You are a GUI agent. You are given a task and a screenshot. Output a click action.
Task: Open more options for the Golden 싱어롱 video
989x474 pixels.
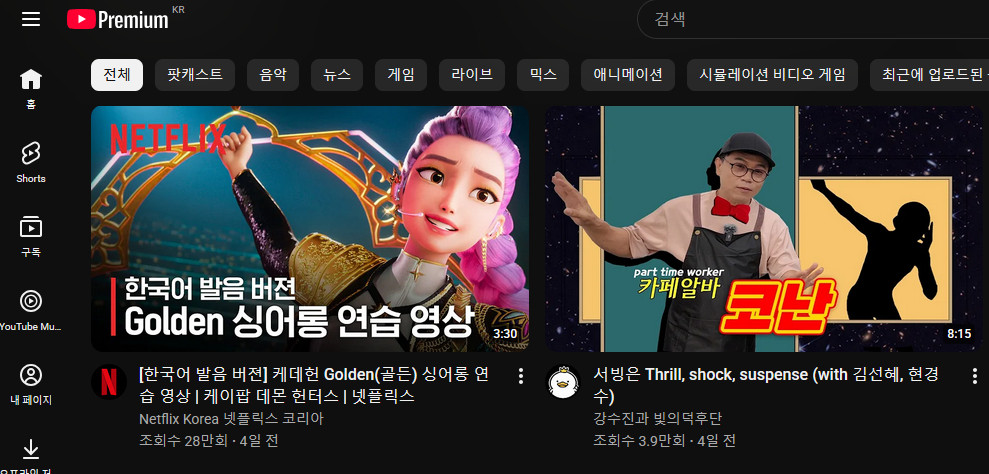pos(520,376)
